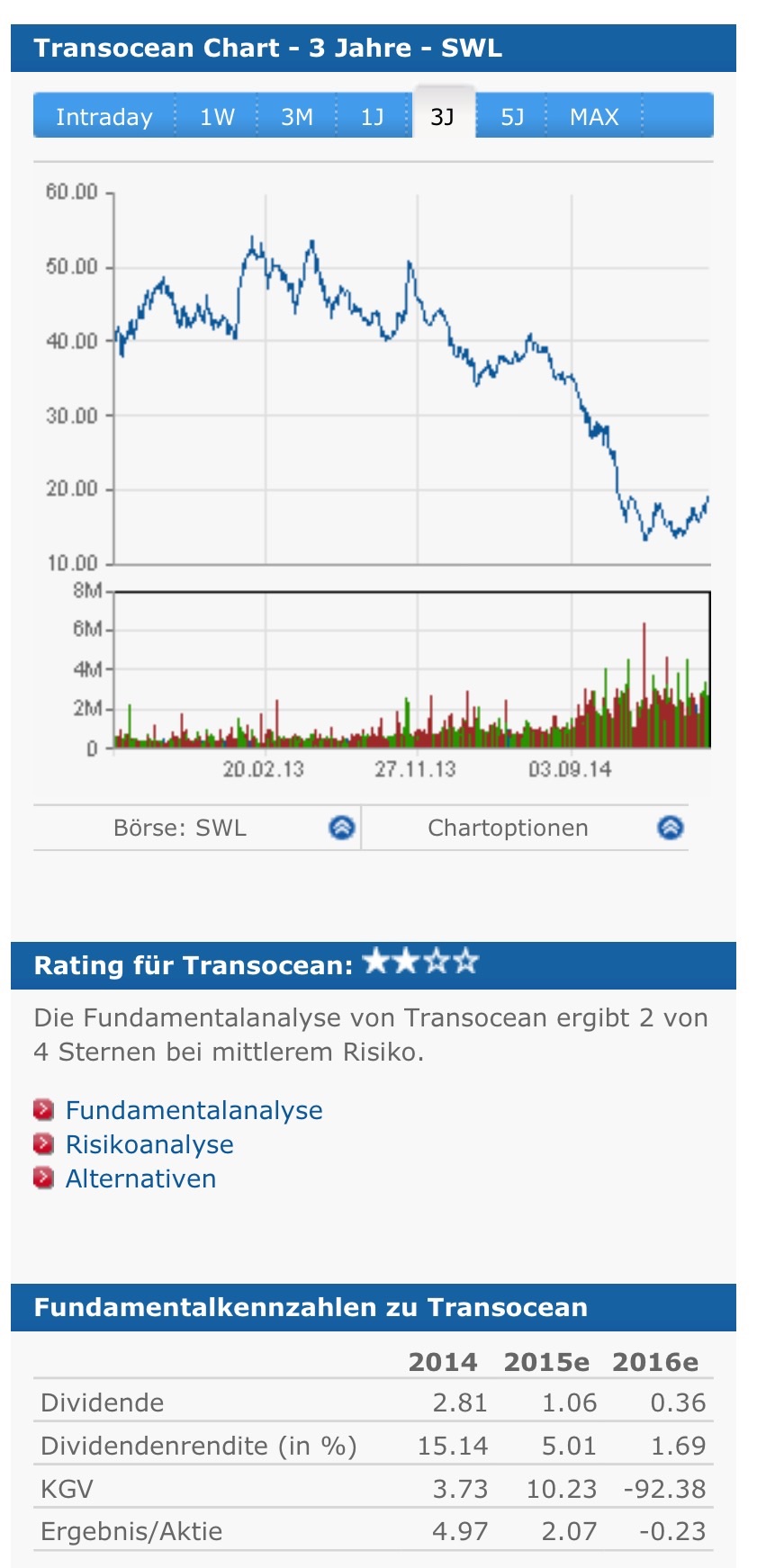The image size is (766, 1568).
Task: Select the 5J chart tab
Action: click(512, 116)
